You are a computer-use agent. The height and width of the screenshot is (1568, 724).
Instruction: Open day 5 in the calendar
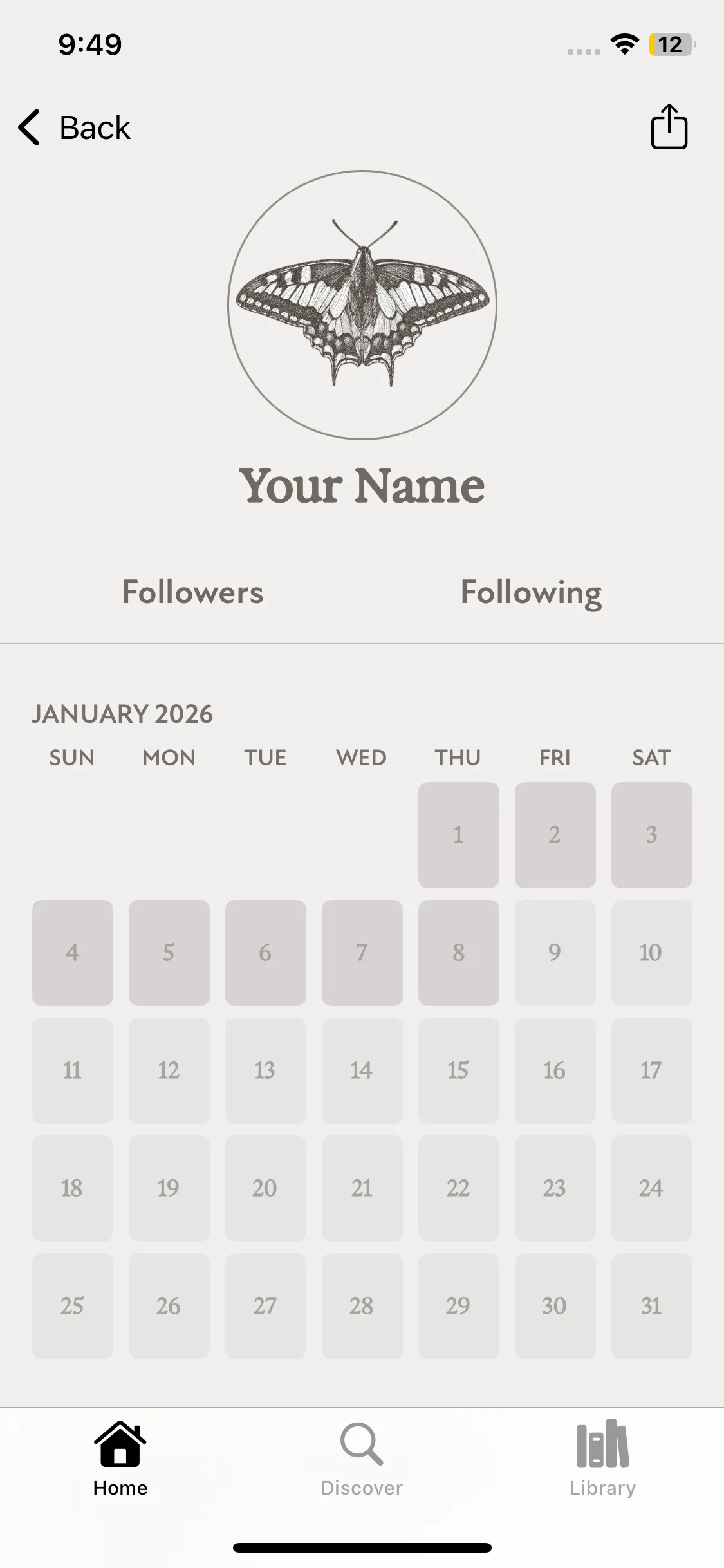tap(169, 953)
